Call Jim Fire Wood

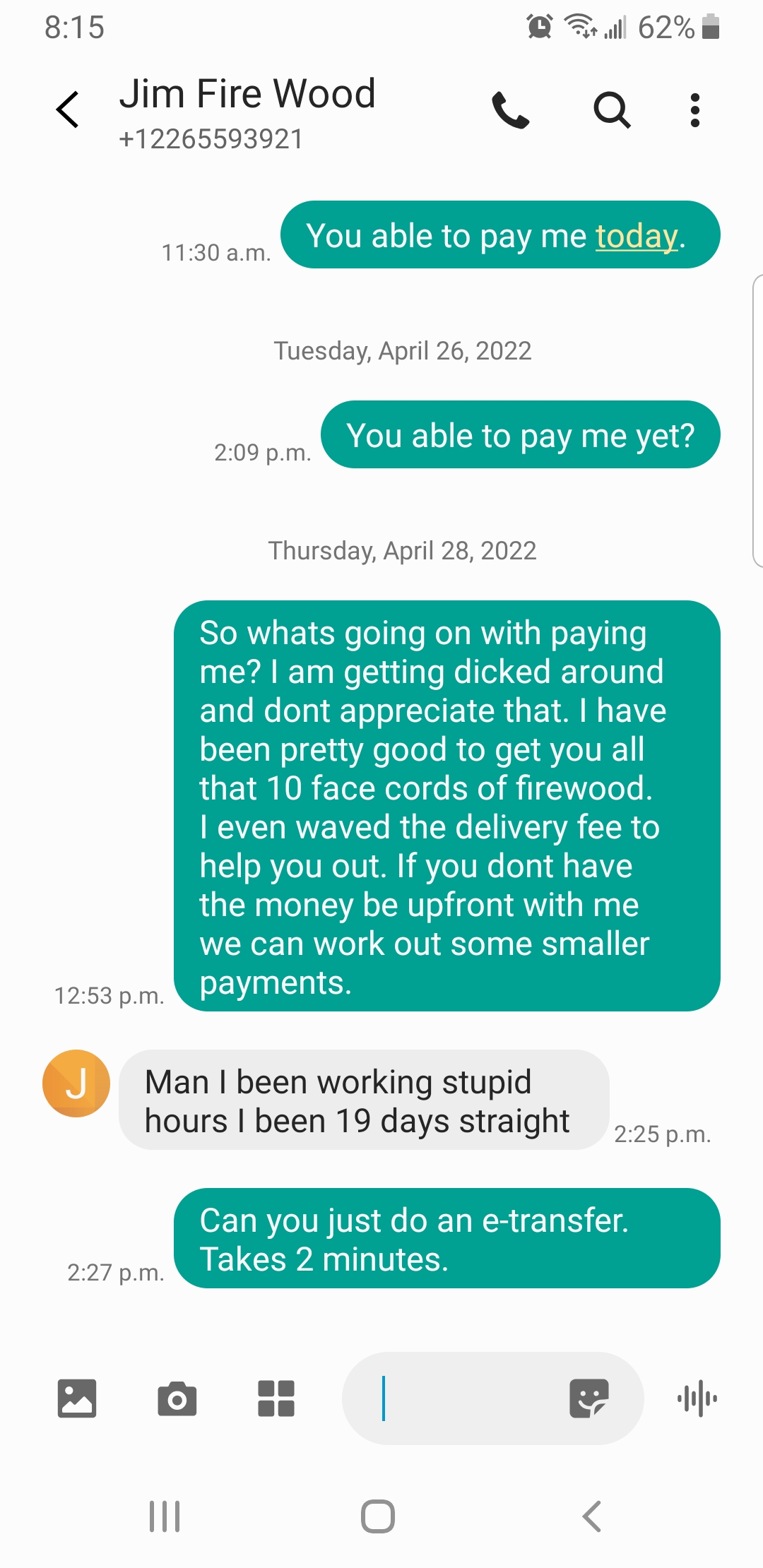(510, 110)
